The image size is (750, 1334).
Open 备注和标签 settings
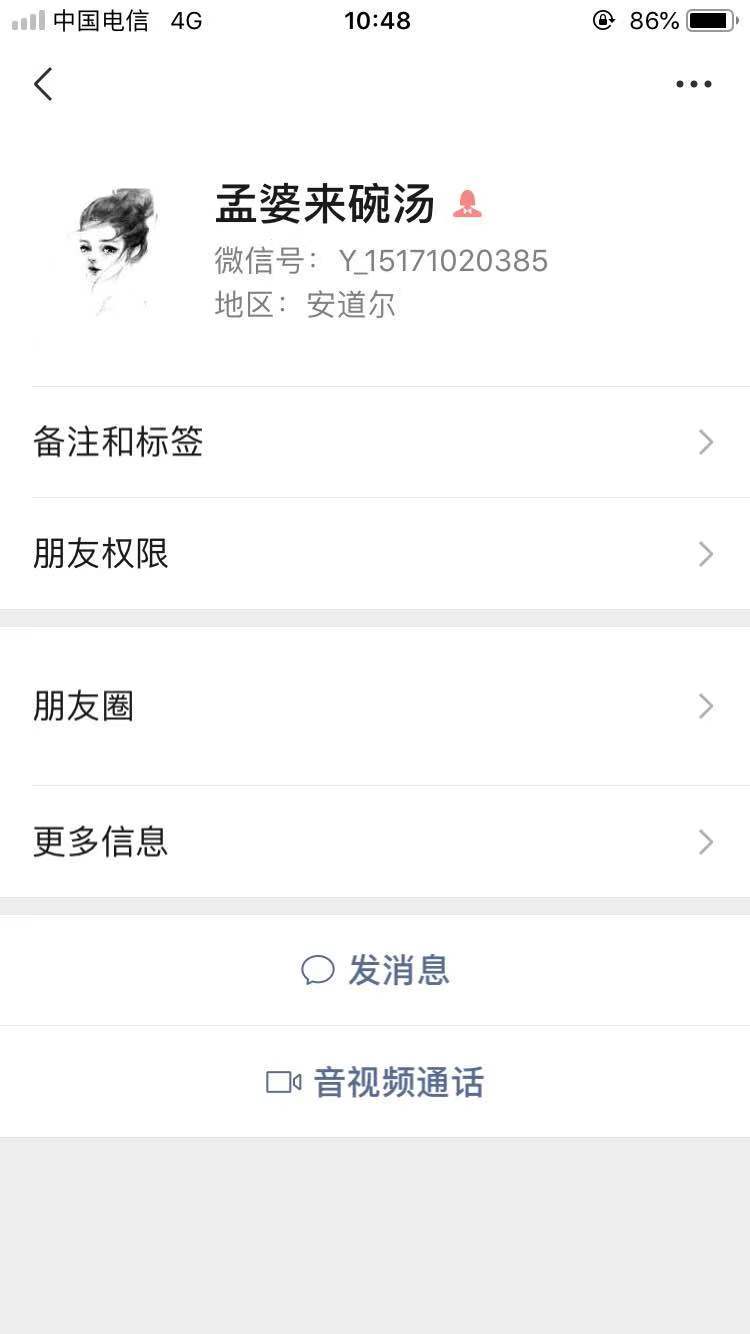(375, 442)
